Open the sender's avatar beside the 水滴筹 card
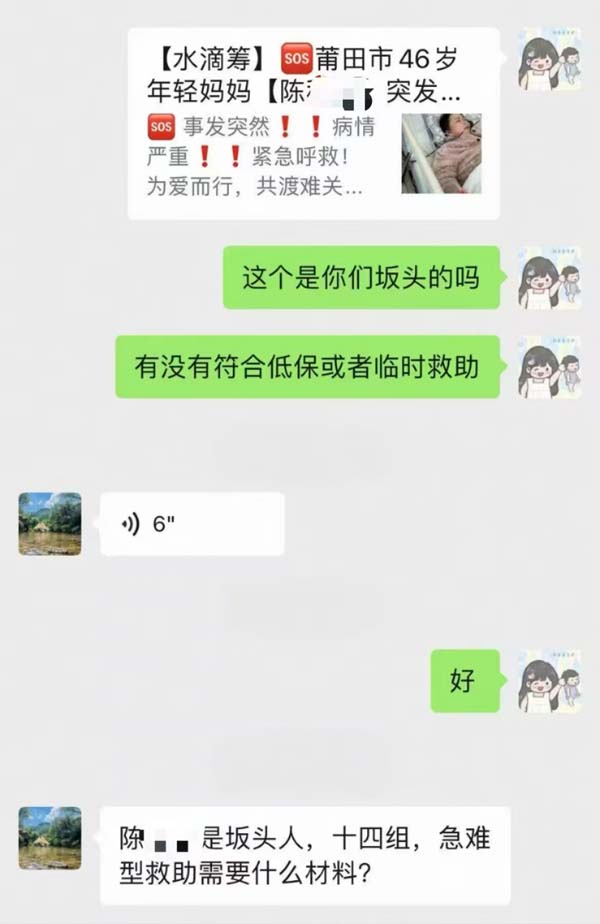Screen dimensions: 600x924 pos(549,59)
